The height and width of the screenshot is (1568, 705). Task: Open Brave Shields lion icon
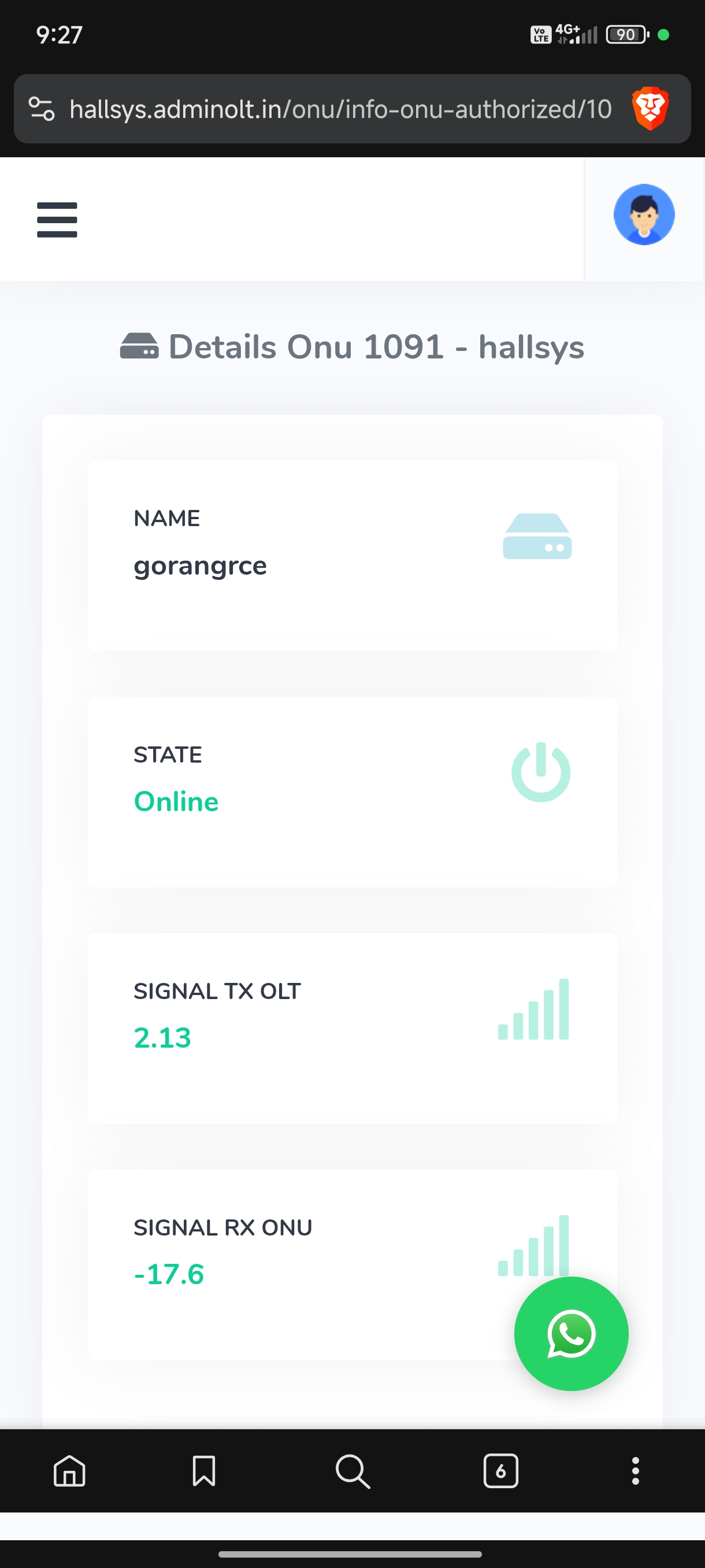[x=650, y=110]
